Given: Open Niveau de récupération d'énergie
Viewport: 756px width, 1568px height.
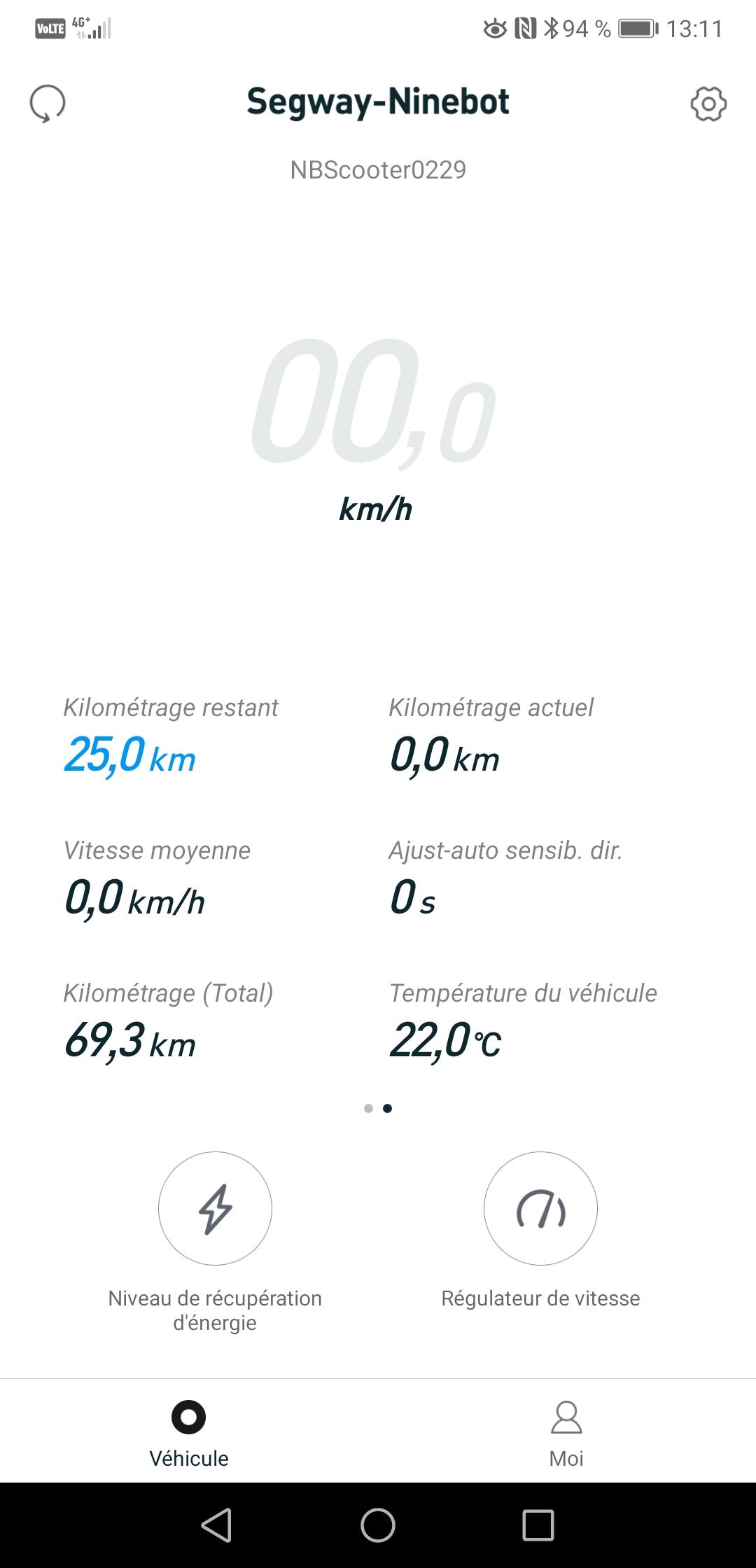Looking at the screenshot, I should [x=215, y=1208].
